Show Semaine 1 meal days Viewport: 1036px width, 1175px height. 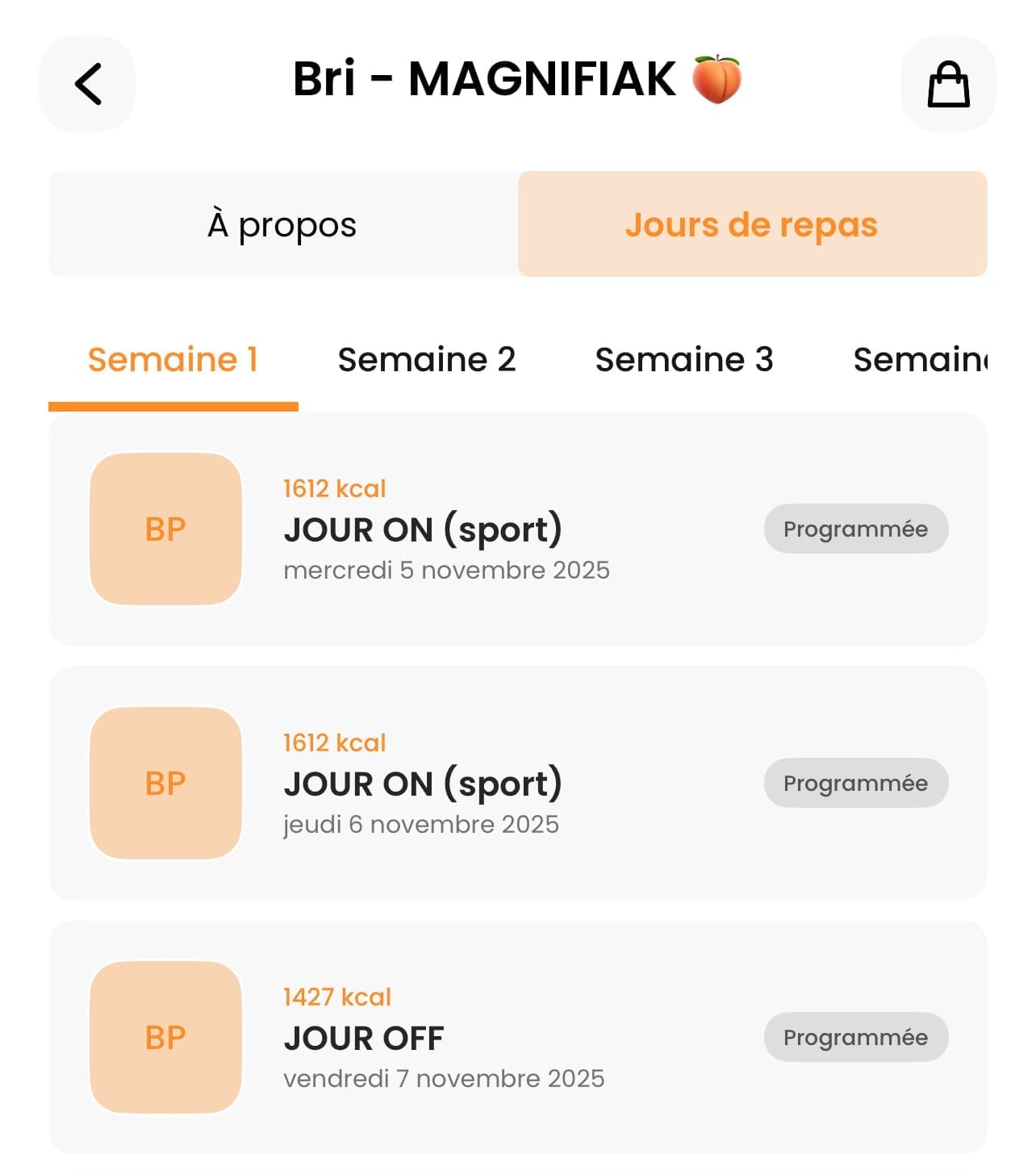click(x=173, y=360)
